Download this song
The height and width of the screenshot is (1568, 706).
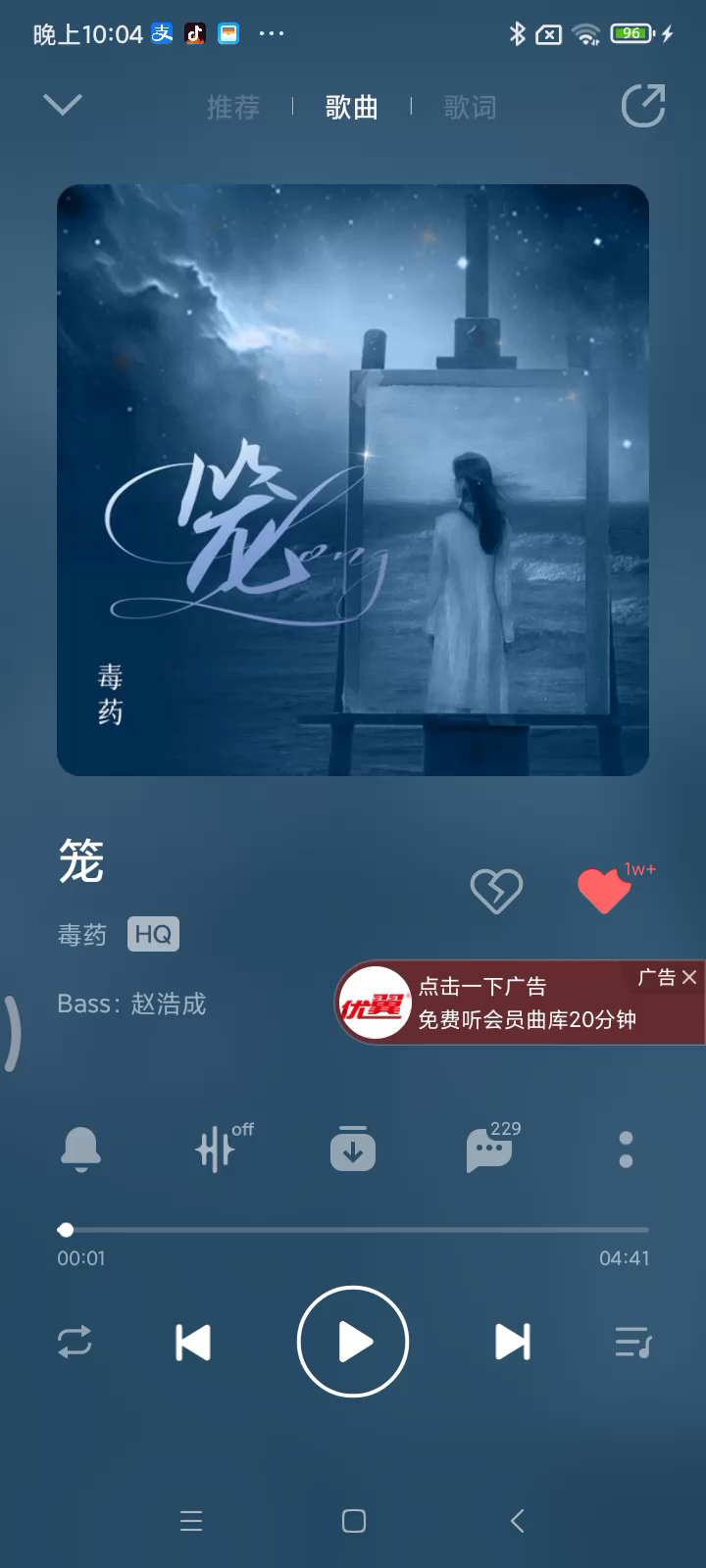click(353, 1149)
